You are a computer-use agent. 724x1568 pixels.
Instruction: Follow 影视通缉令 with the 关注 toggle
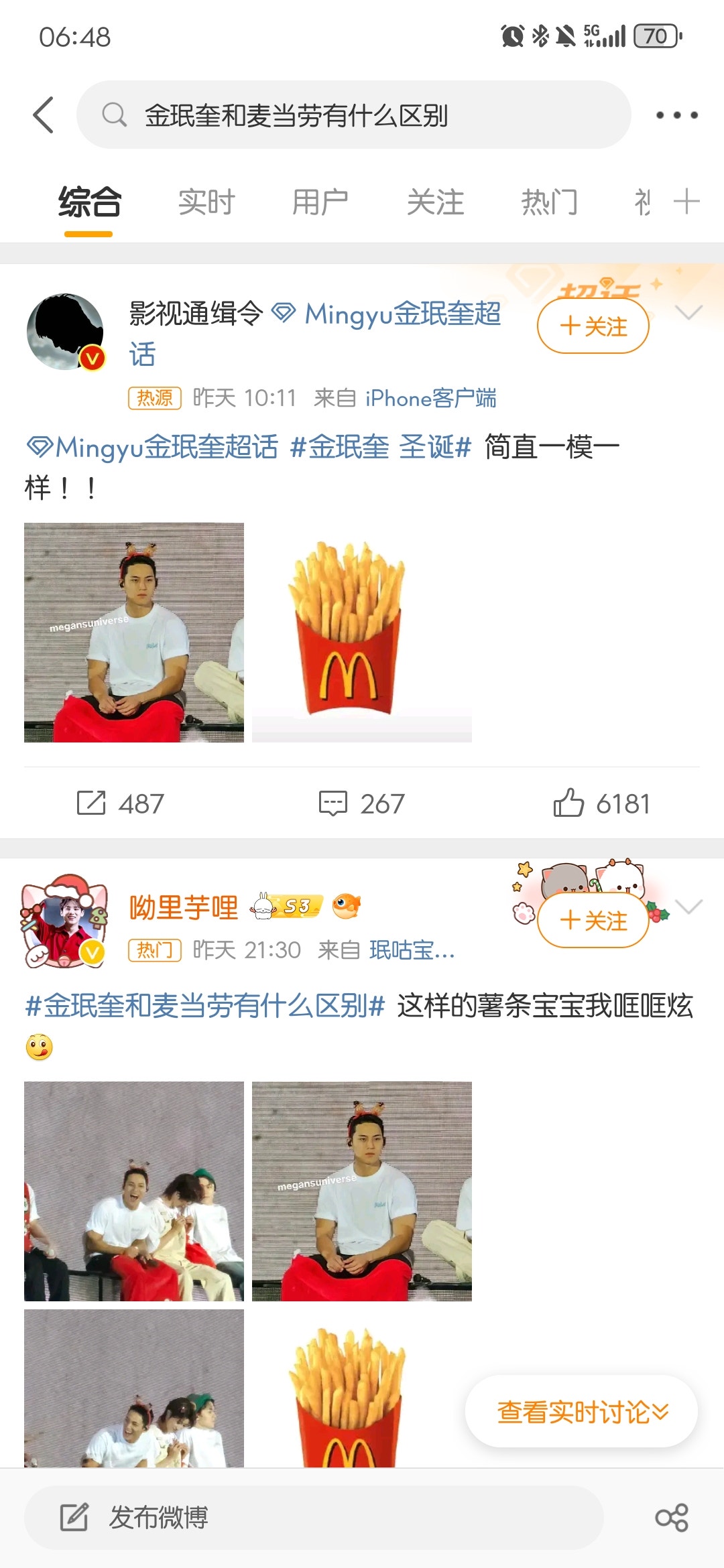tap(593, 326)
